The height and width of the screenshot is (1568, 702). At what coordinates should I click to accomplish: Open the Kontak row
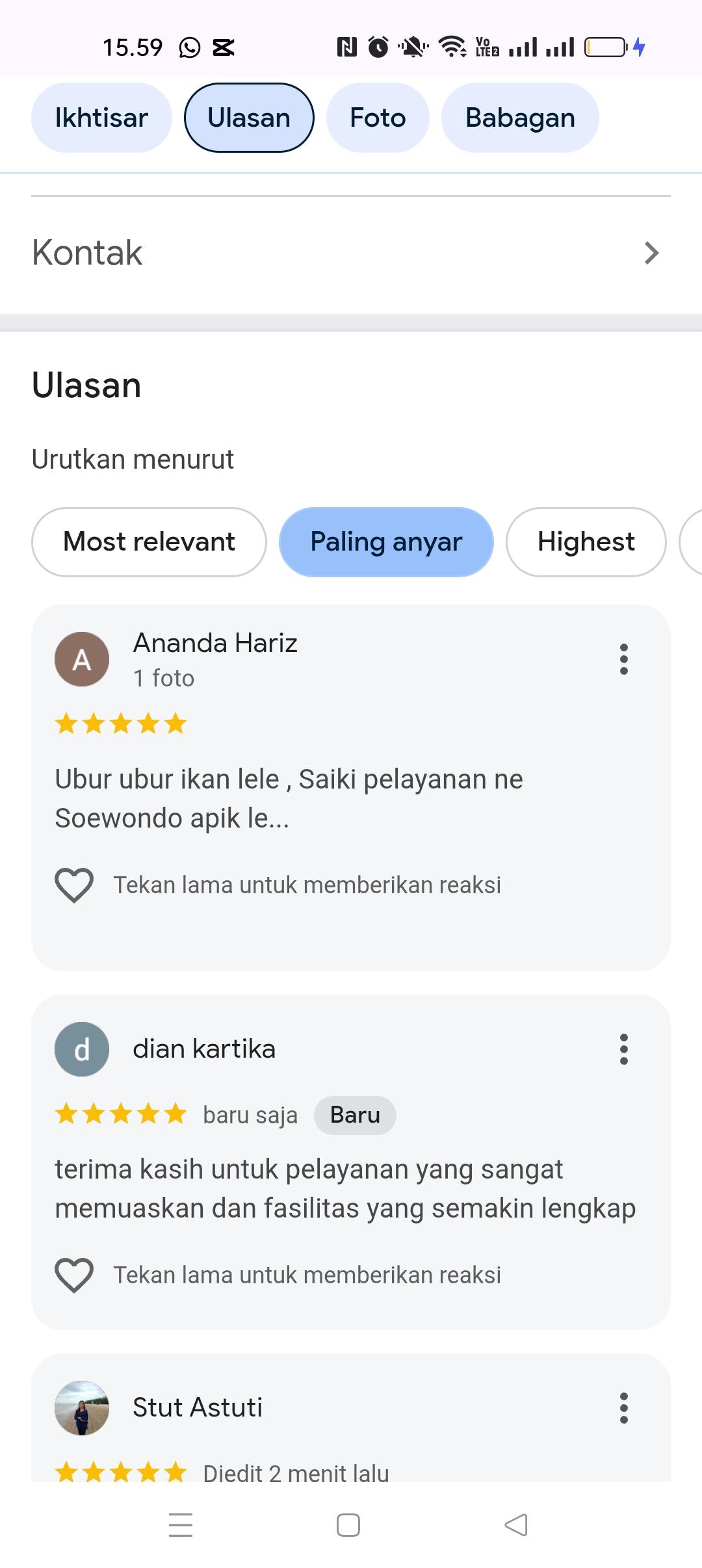point(351,253)
